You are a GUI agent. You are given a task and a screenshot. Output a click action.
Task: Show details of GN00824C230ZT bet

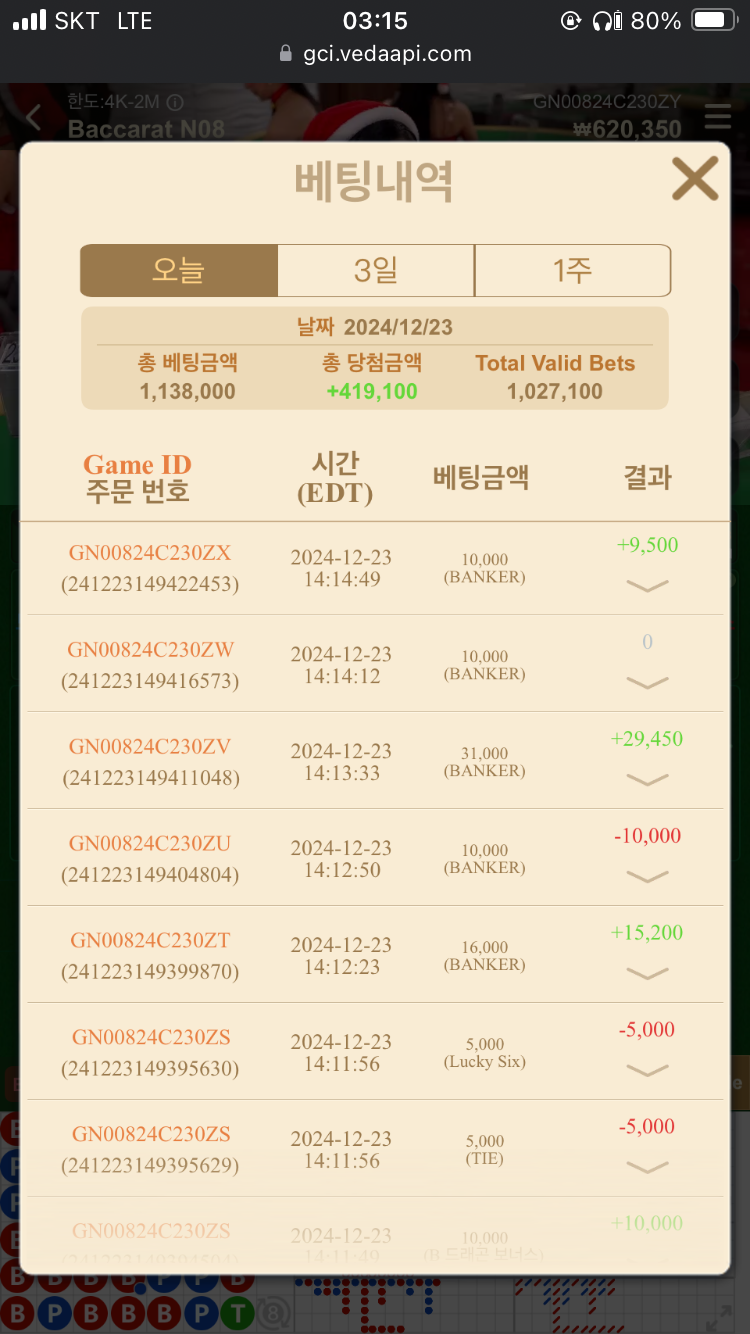[647, 974]
